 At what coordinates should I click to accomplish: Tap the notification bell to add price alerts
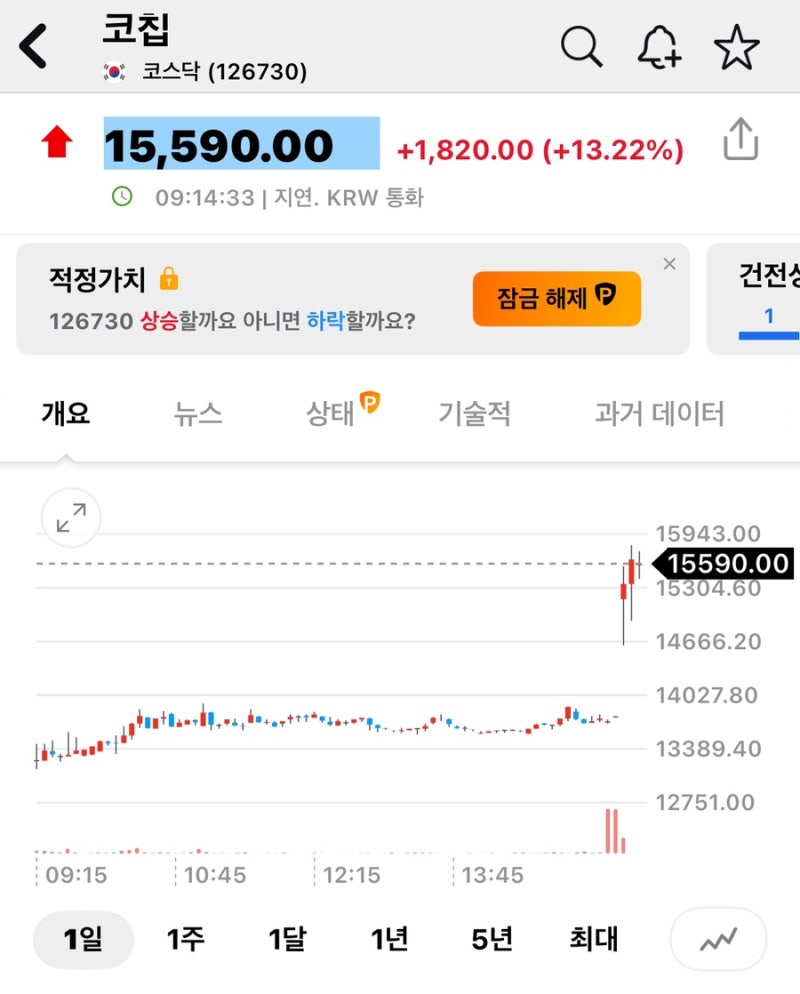660,45
